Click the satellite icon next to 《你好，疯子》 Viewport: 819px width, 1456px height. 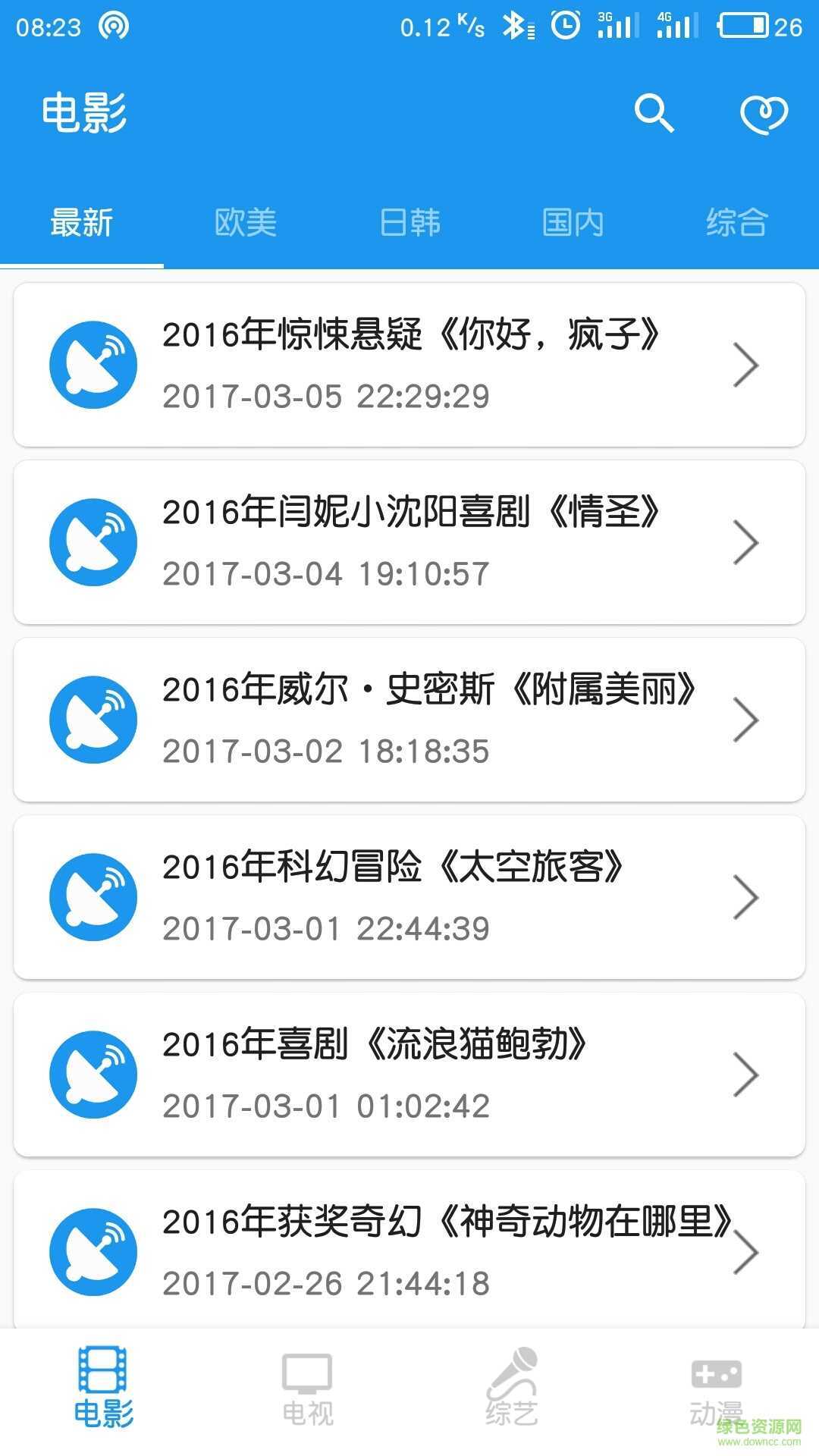tap(93, 364)
